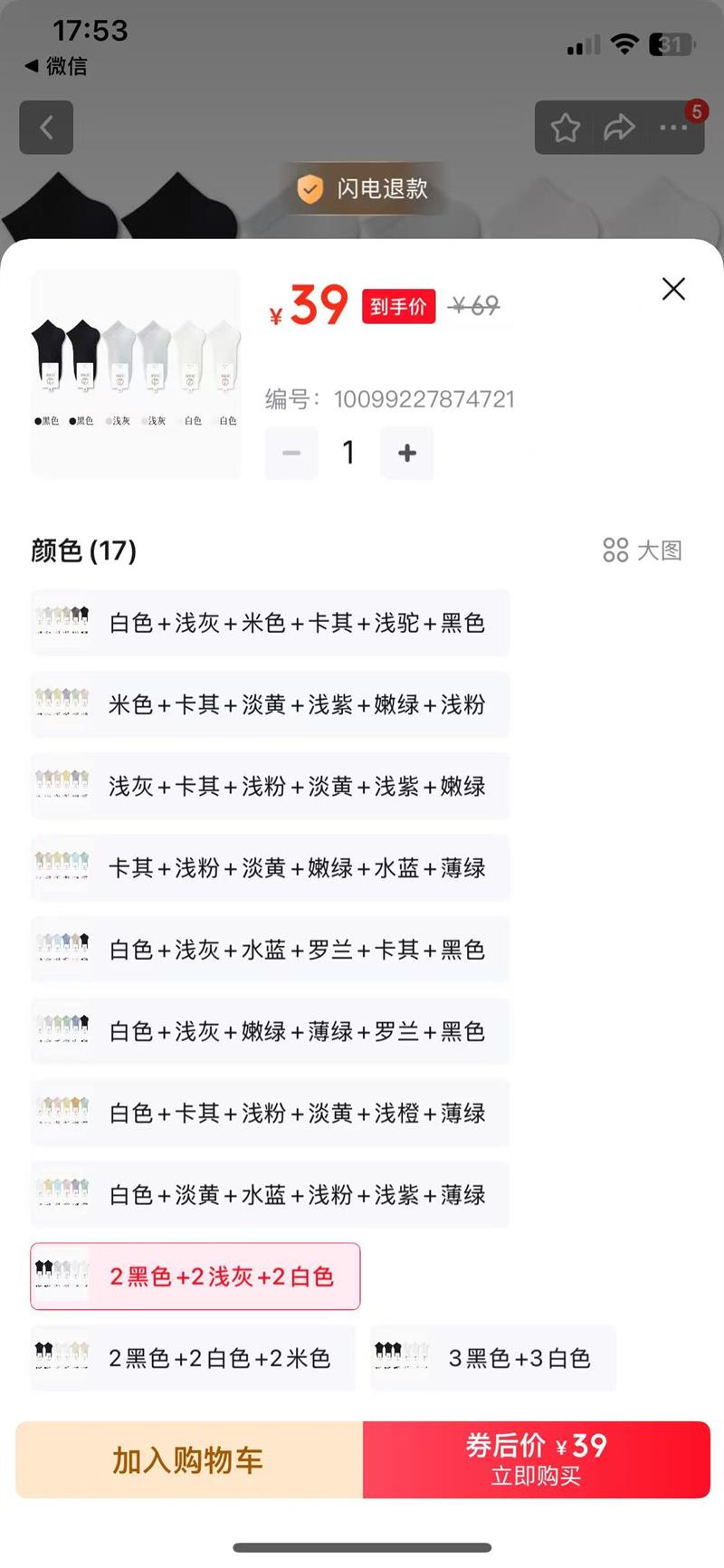The height and width of the screenshot is (1568, 724).
Task: Select 白色+浅灰+米色+卡其+浅驼+黑色 option
Action: point(270,623)
